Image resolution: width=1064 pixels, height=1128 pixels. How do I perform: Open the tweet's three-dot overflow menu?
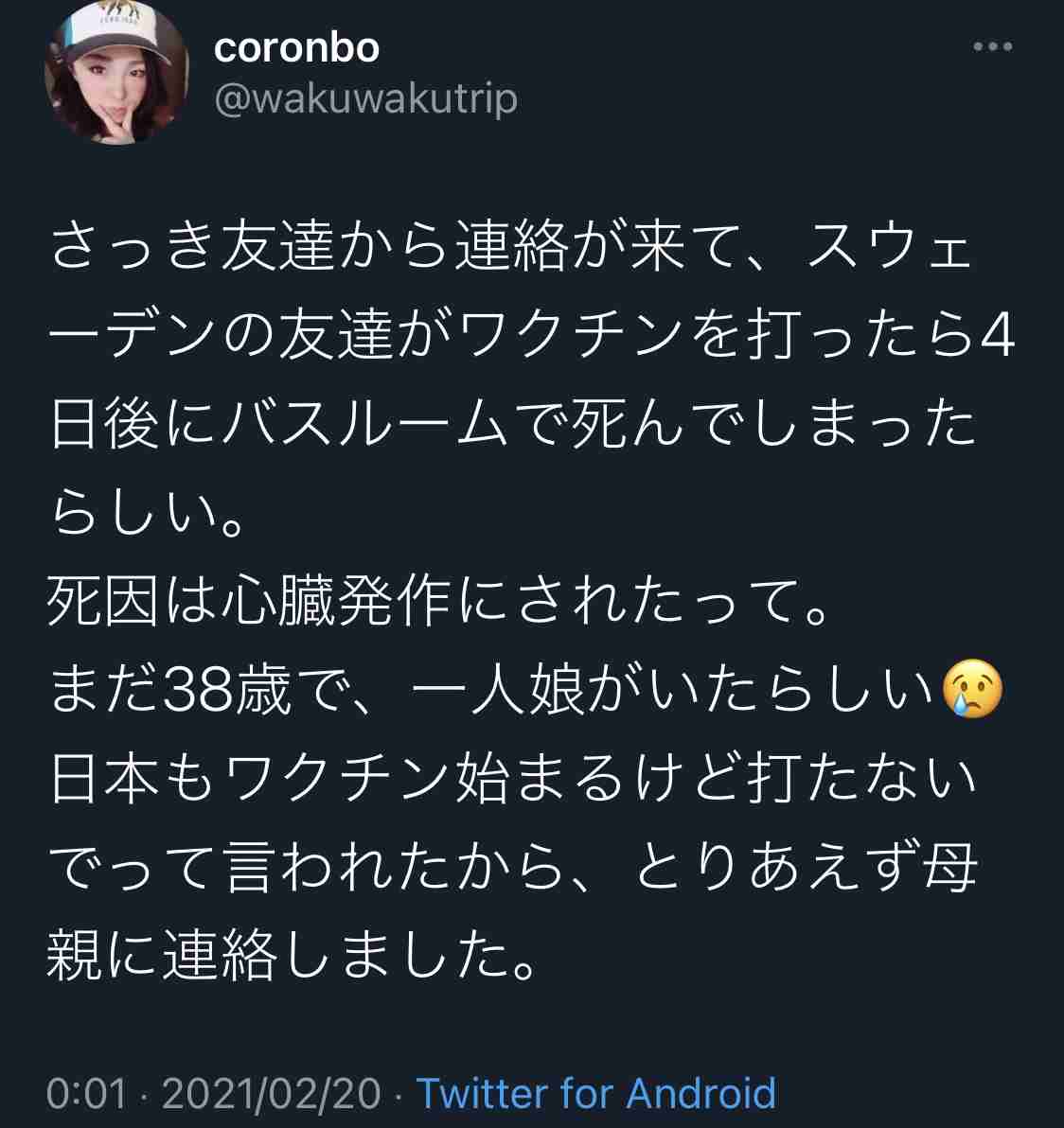993,46
